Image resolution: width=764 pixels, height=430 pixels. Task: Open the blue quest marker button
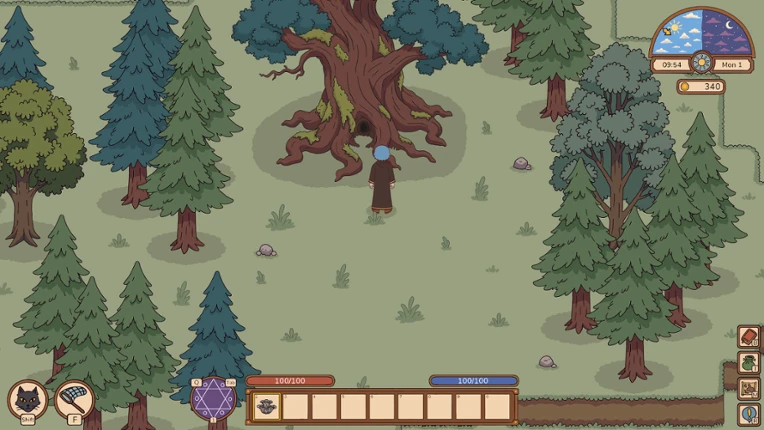click(x=749, y=414)
